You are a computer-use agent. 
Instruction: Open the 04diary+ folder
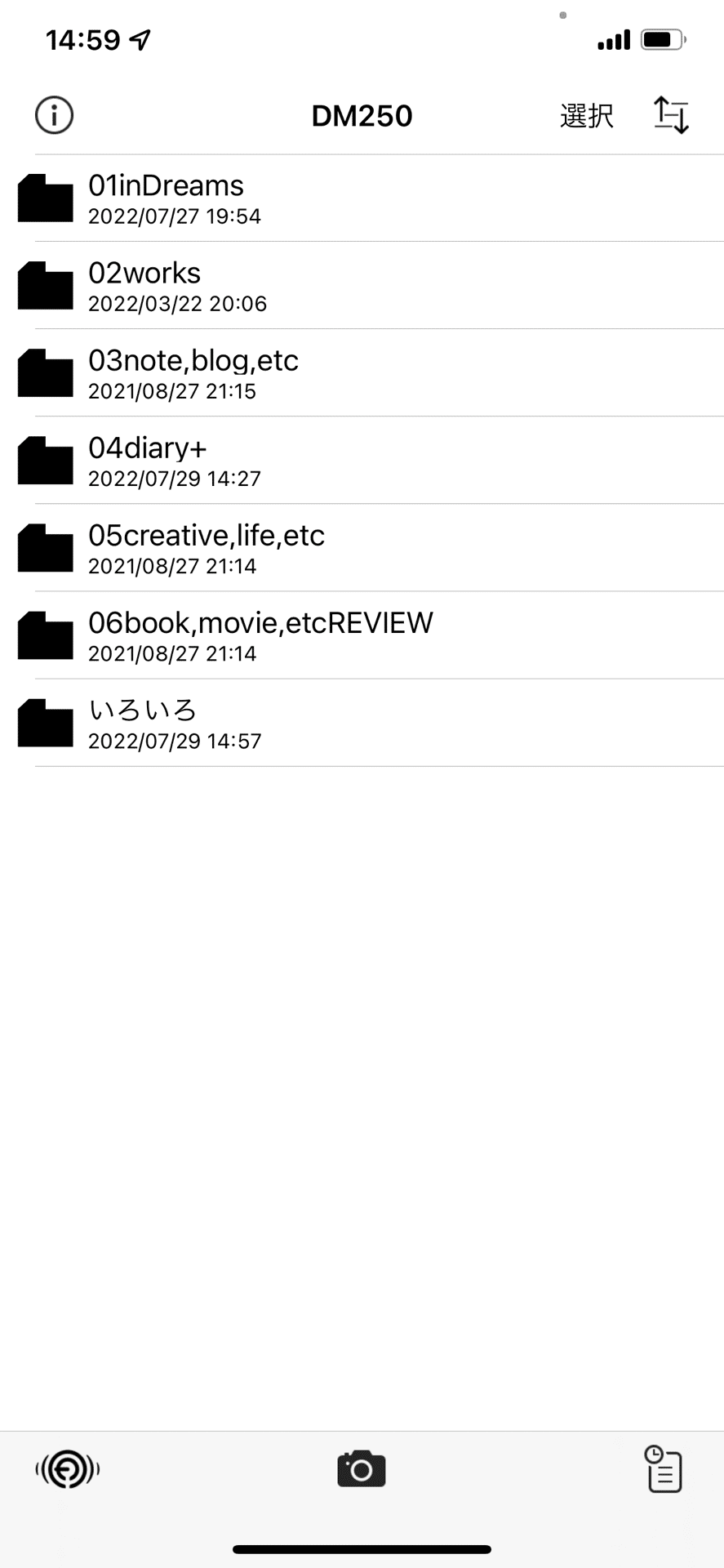[x=362, y=461]
